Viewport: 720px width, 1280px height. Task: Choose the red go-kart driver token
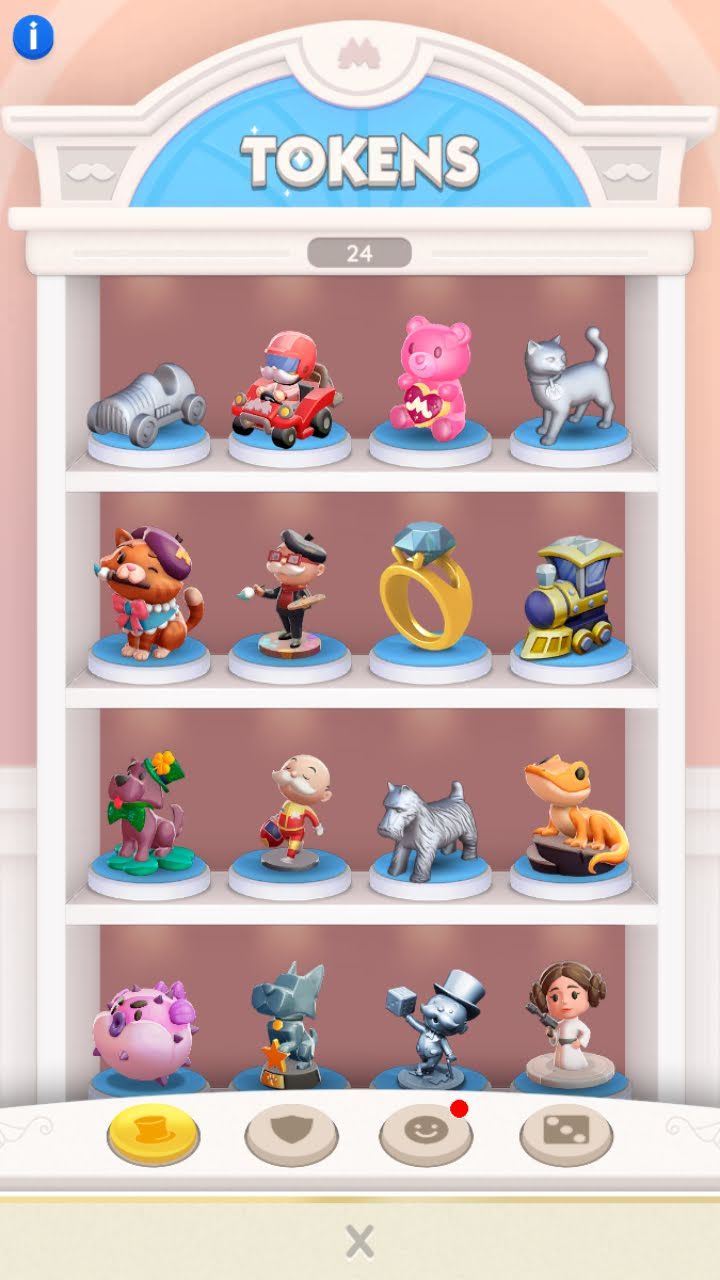(288, 391)
